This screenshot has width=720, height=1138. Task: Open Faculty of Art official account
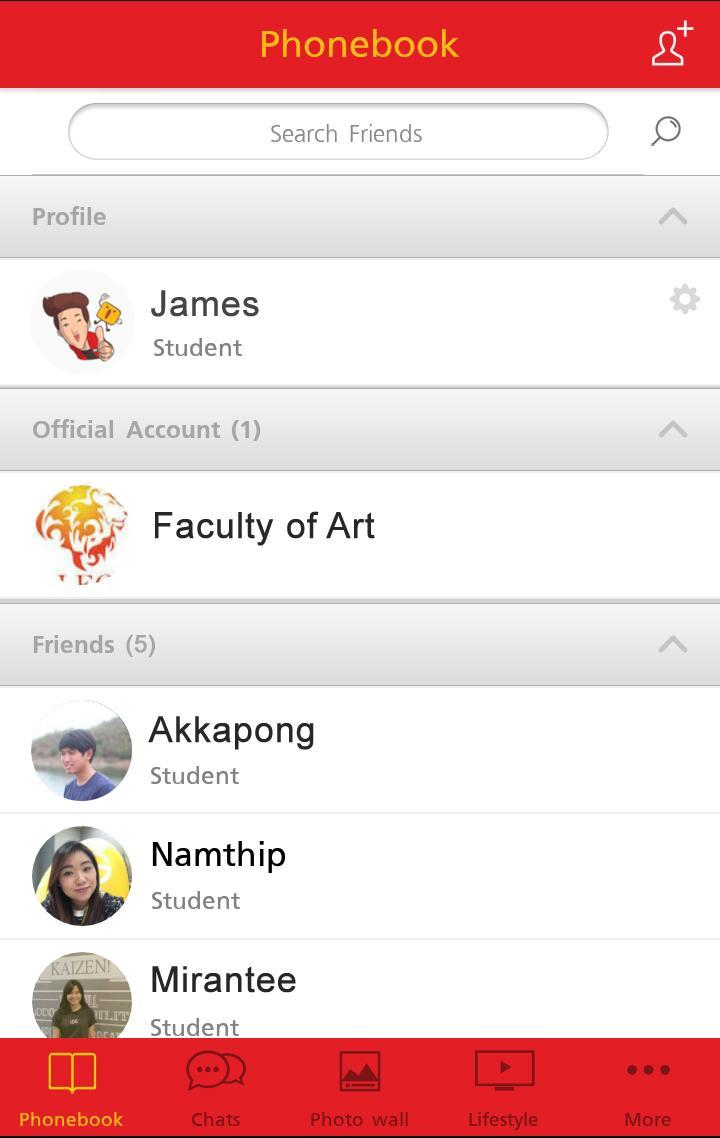263,525
